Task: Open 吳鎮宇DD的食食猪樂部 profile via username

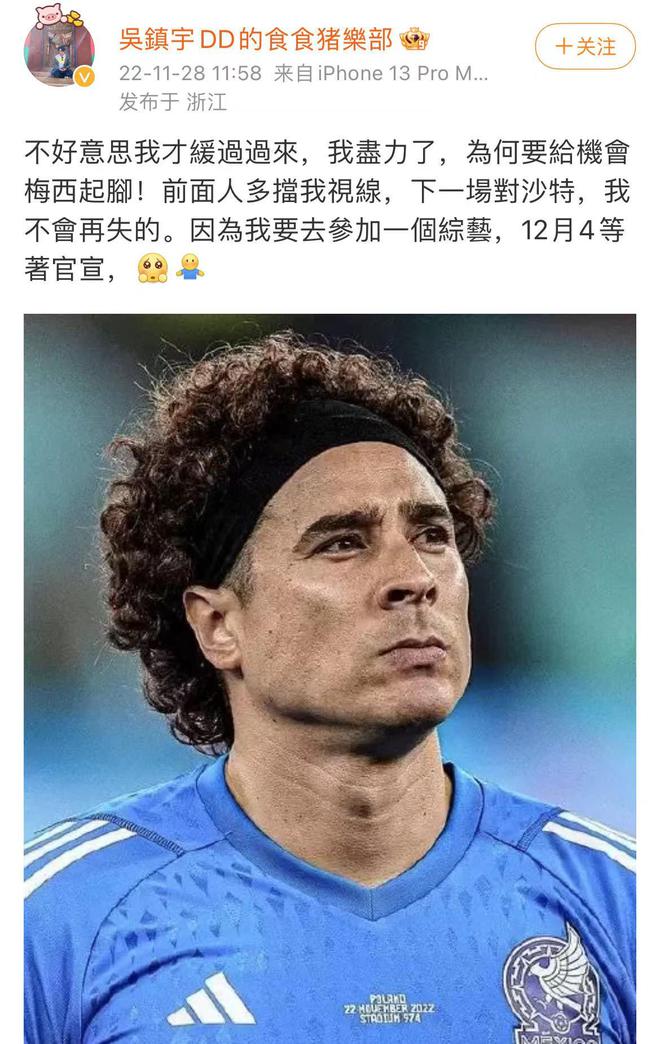Action: click(256, 40)
